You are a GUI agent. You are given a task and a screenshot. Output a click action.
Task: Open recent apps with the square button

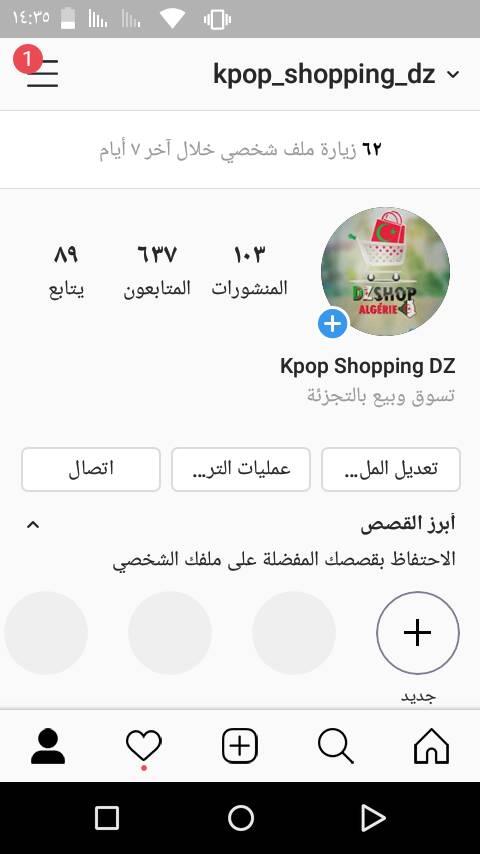(107, 818)
